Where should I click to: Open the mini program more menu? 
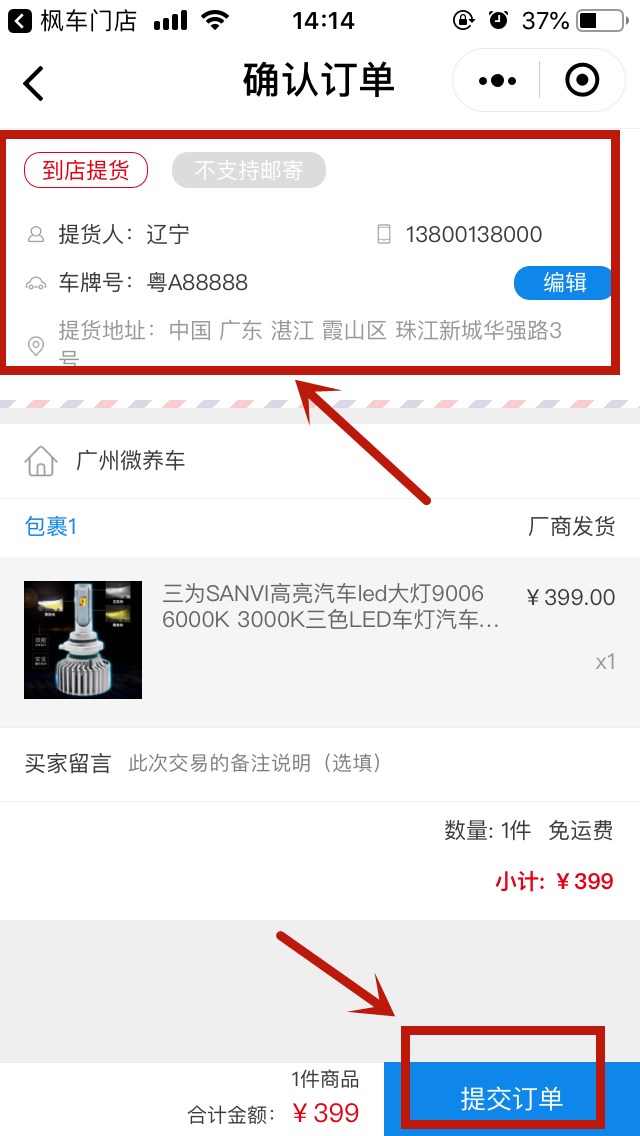click(x=497, y=80)
